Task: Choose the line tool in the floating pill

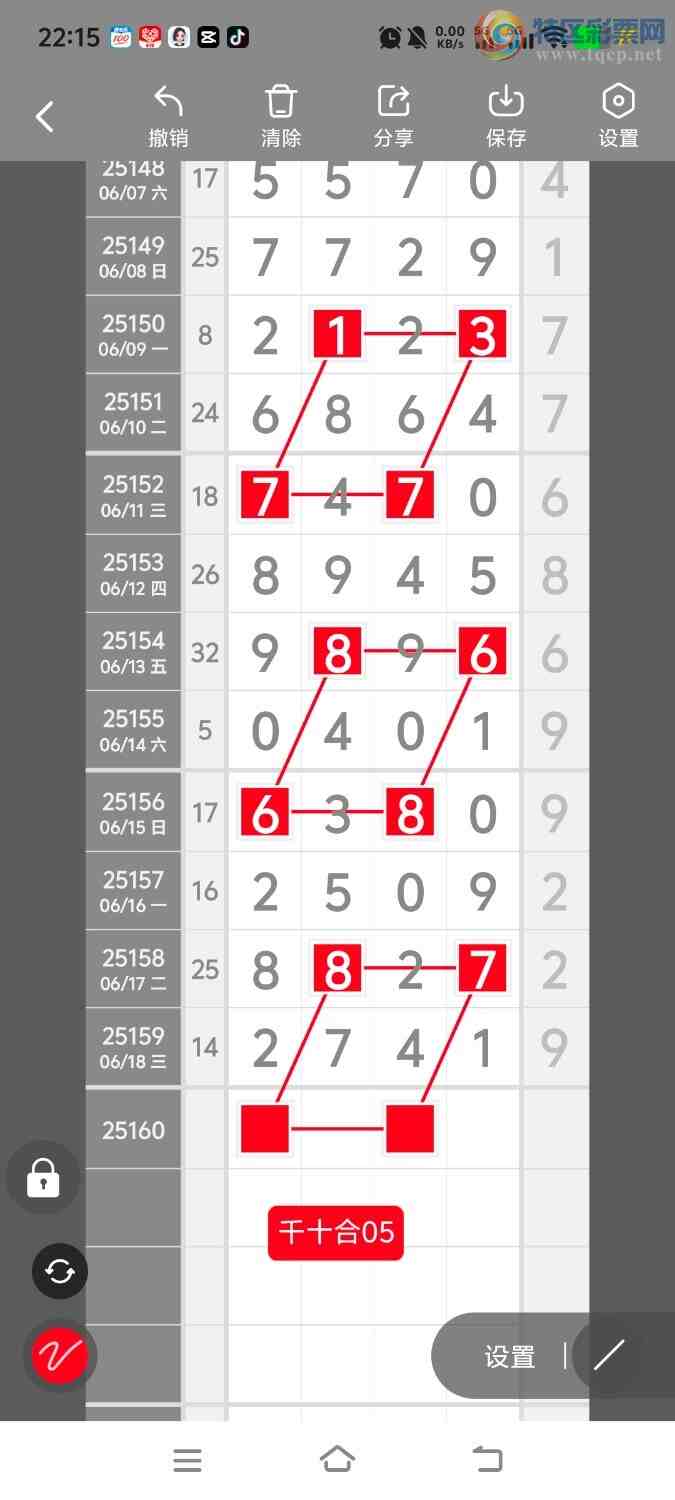Action: point(609,1356)
